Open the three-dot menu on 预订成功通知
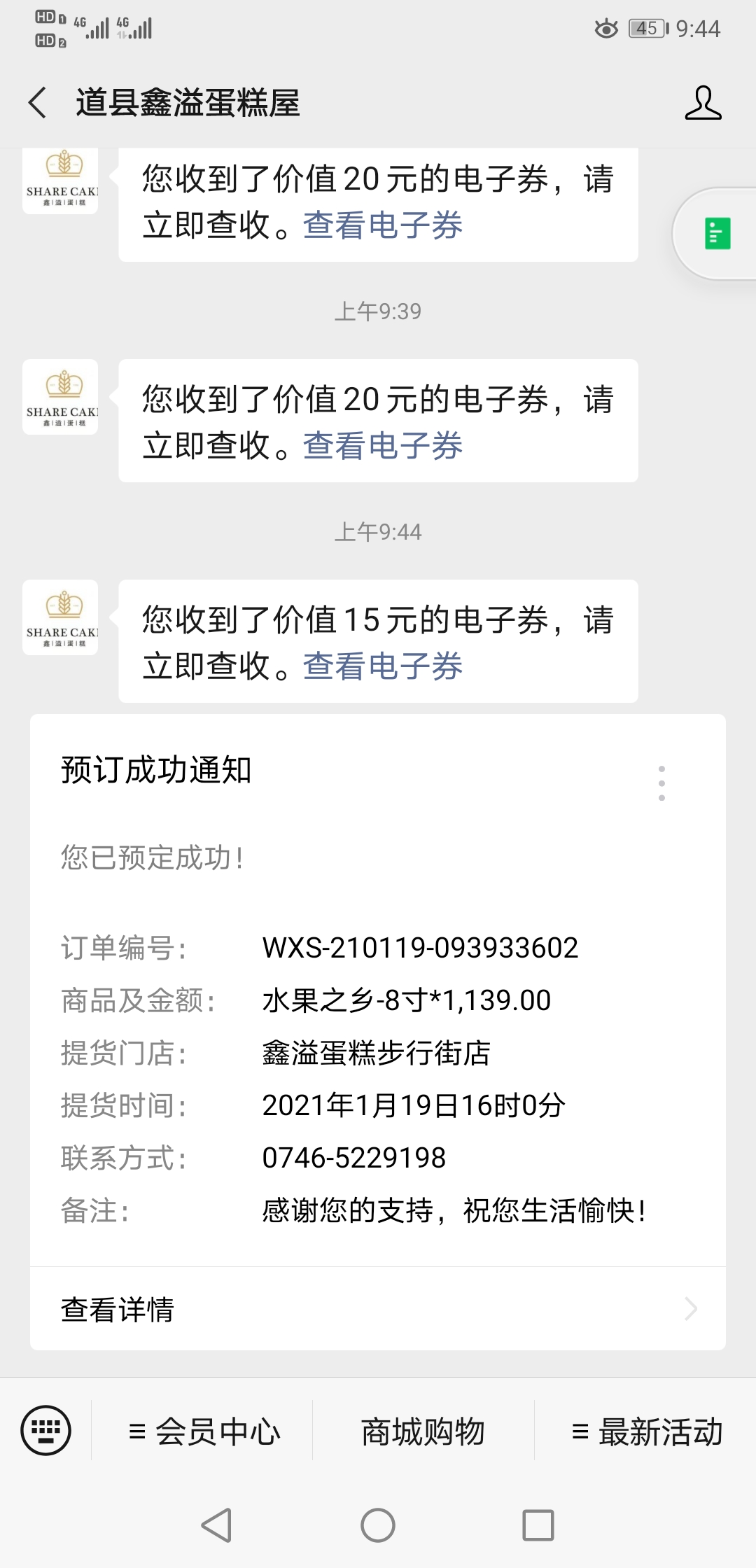Viewport: 756px width, 1568px height. click(x=661, y=783)
